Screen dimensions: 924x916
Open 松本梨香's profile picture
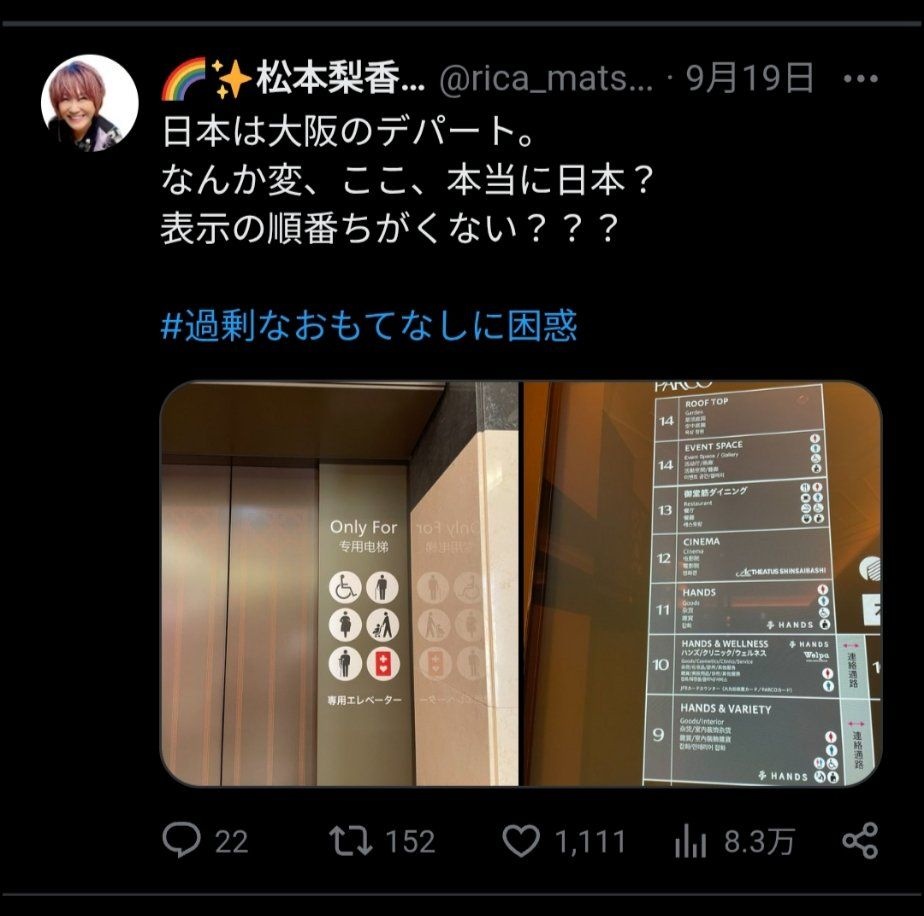(89, 103)
